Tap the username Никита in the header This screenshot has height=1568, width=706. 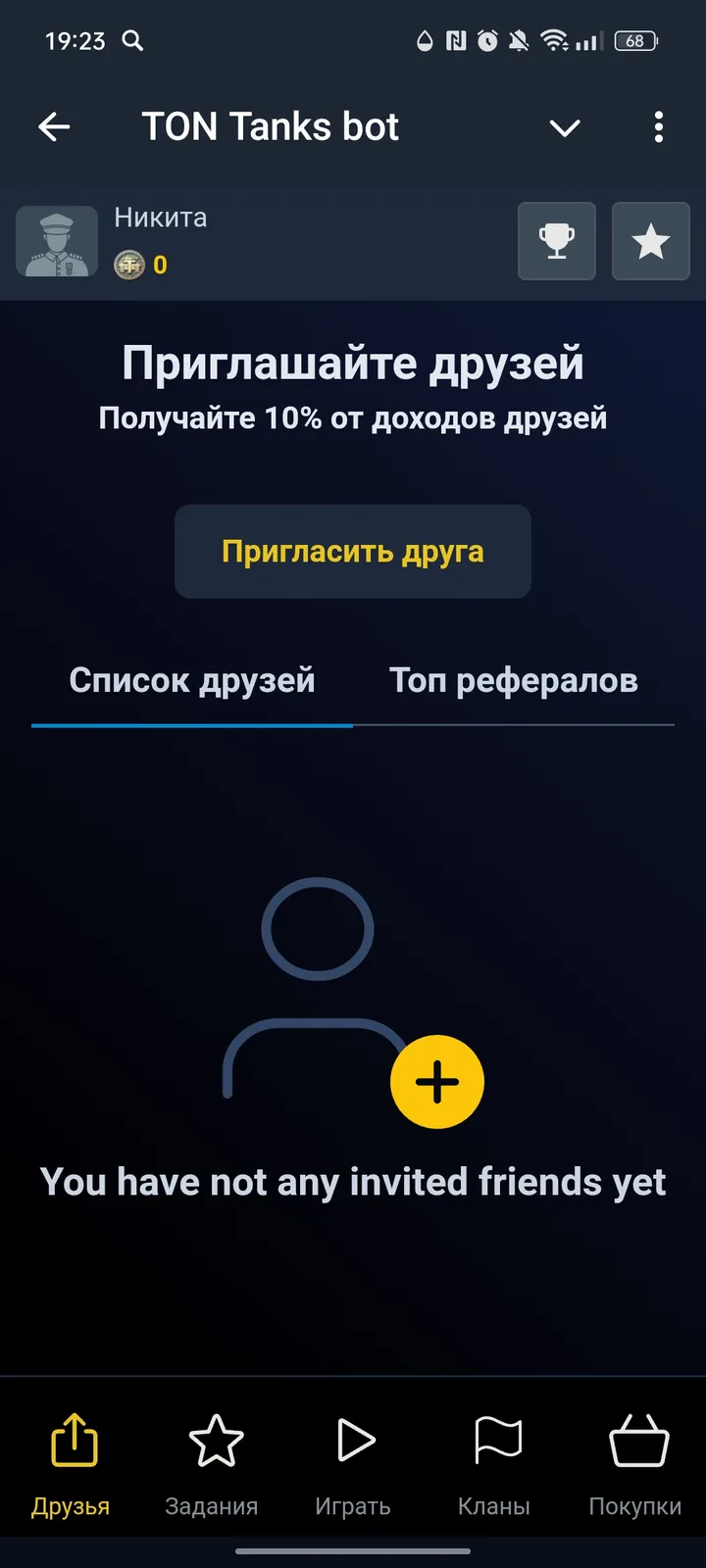[160, 218]
